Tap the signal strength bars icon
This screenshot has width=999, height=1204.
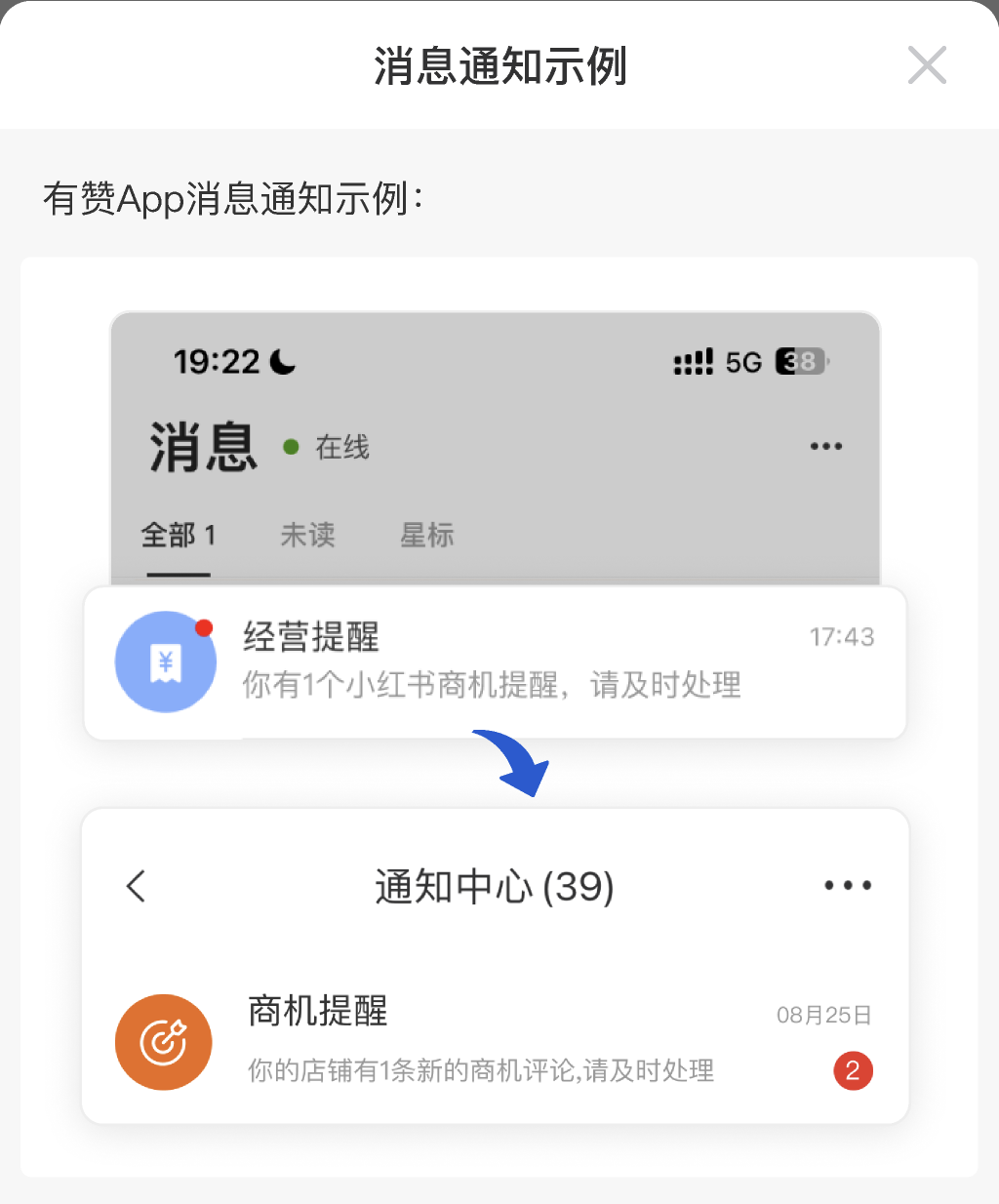(693, 361)
